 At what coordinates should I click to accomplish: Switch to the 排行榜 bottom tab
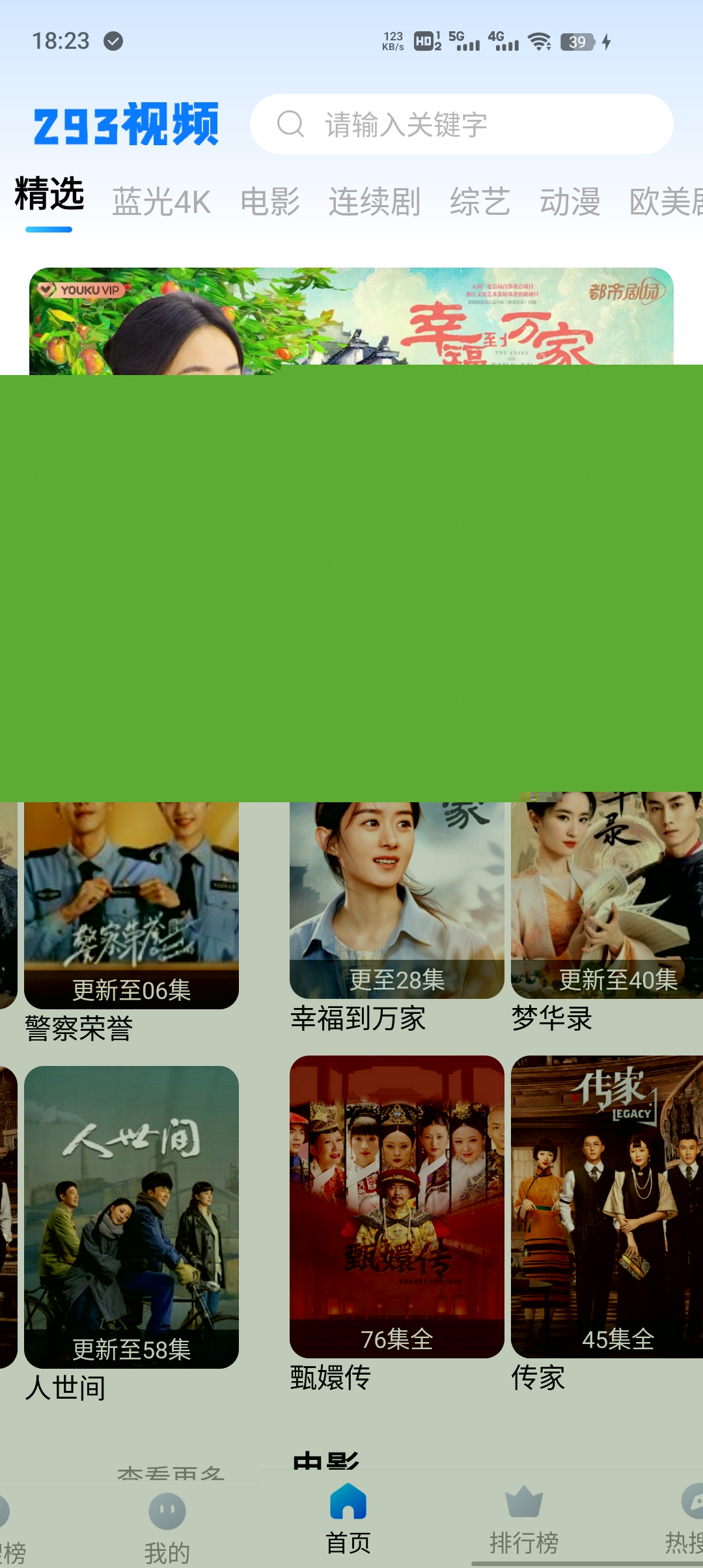[x=524, y=1520]
